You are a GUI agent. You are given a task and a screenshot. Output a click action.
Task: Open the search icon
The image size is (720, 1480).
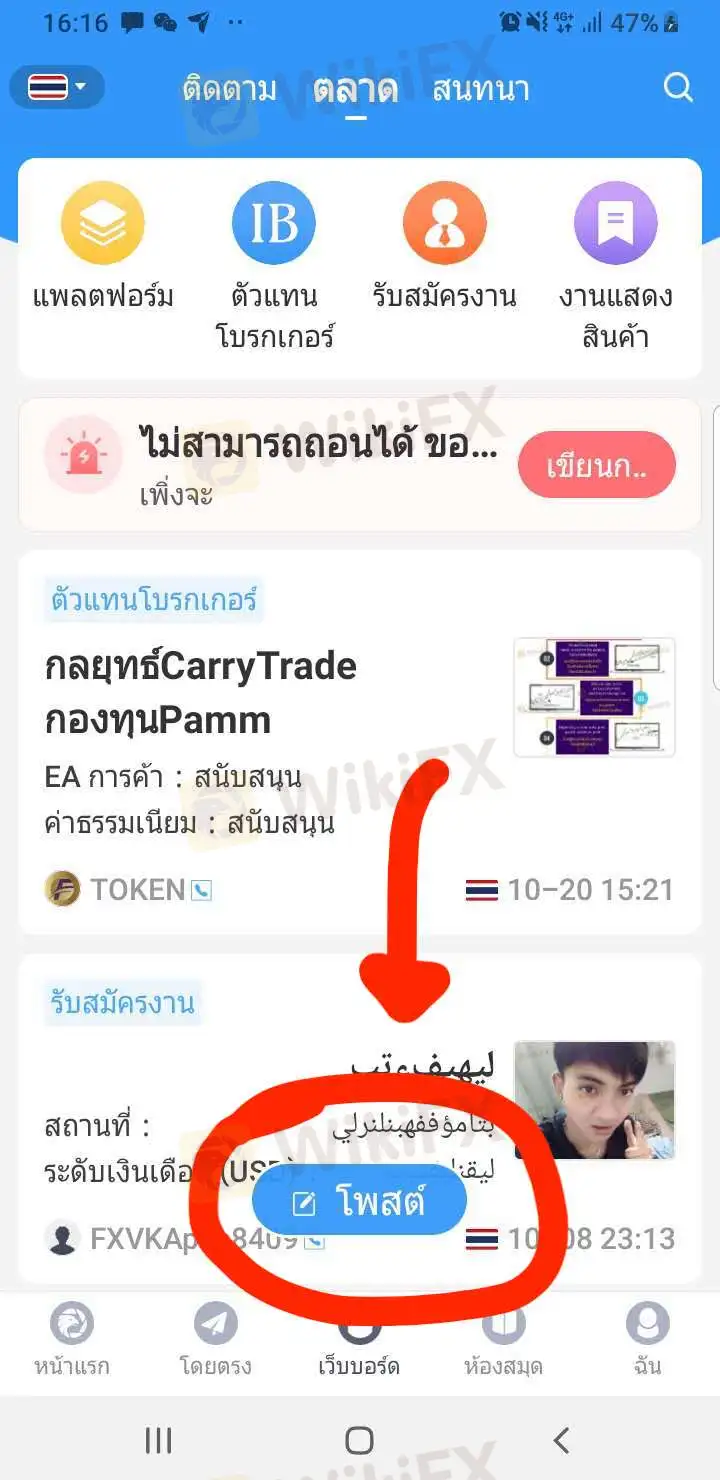678,88
